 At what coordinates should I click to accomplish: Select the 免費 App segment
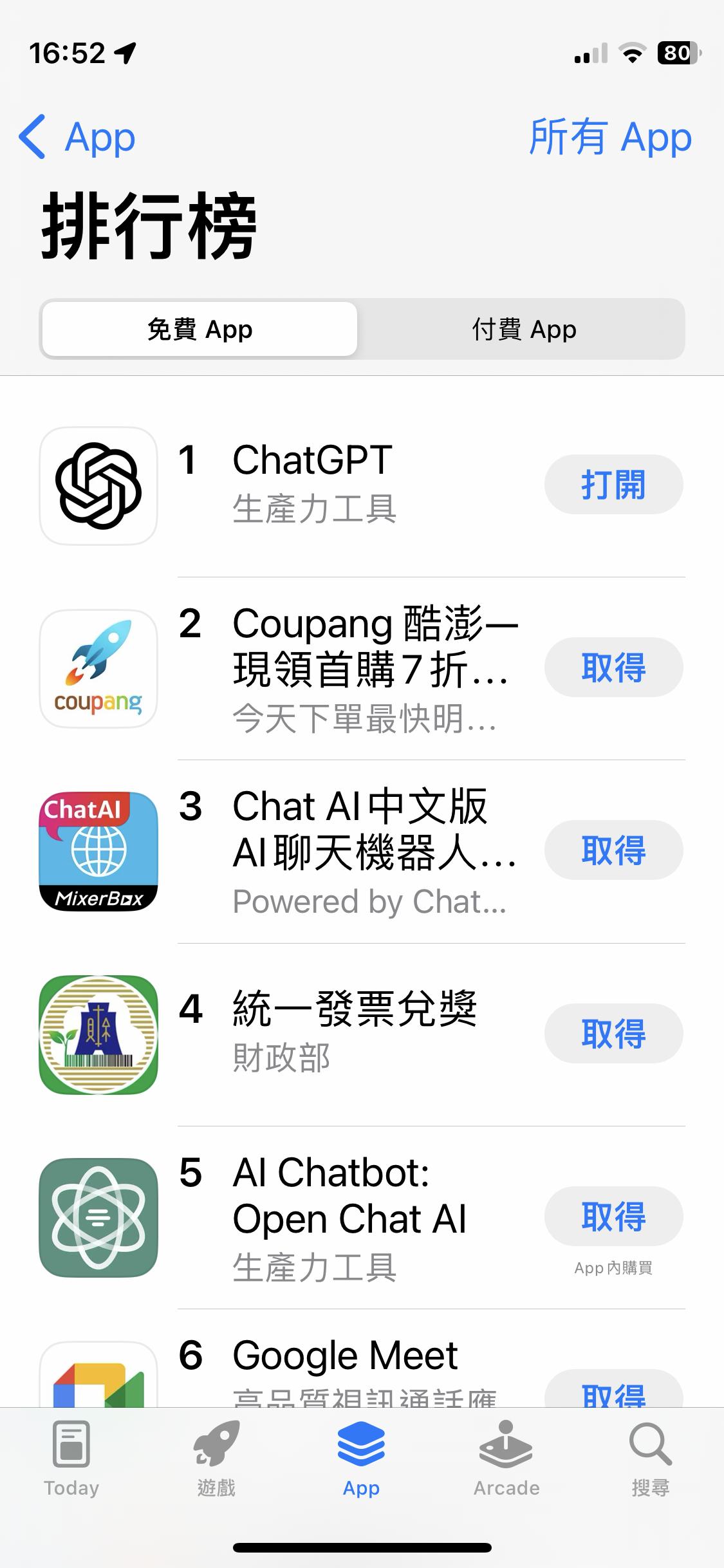click(200, 330)
